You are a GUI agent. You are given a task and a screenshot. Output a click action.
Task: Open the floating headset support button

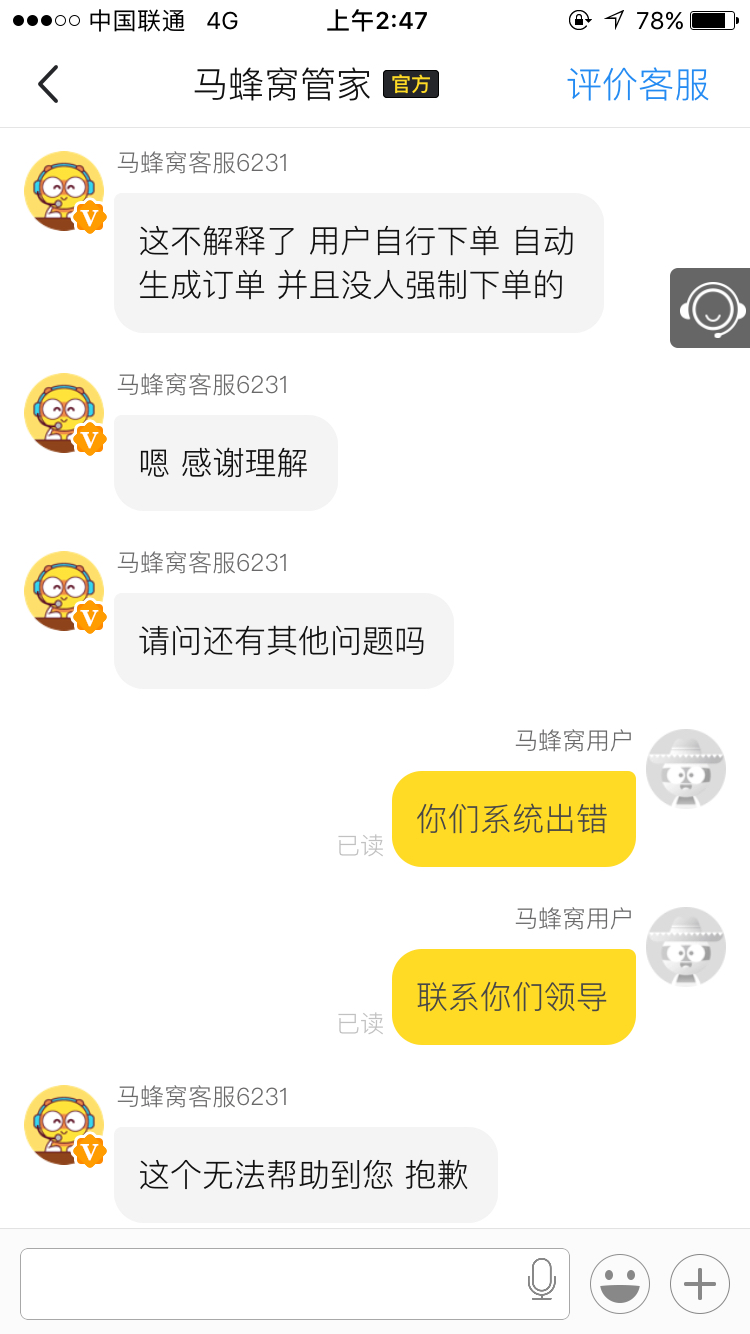click(x=711, y=308)
